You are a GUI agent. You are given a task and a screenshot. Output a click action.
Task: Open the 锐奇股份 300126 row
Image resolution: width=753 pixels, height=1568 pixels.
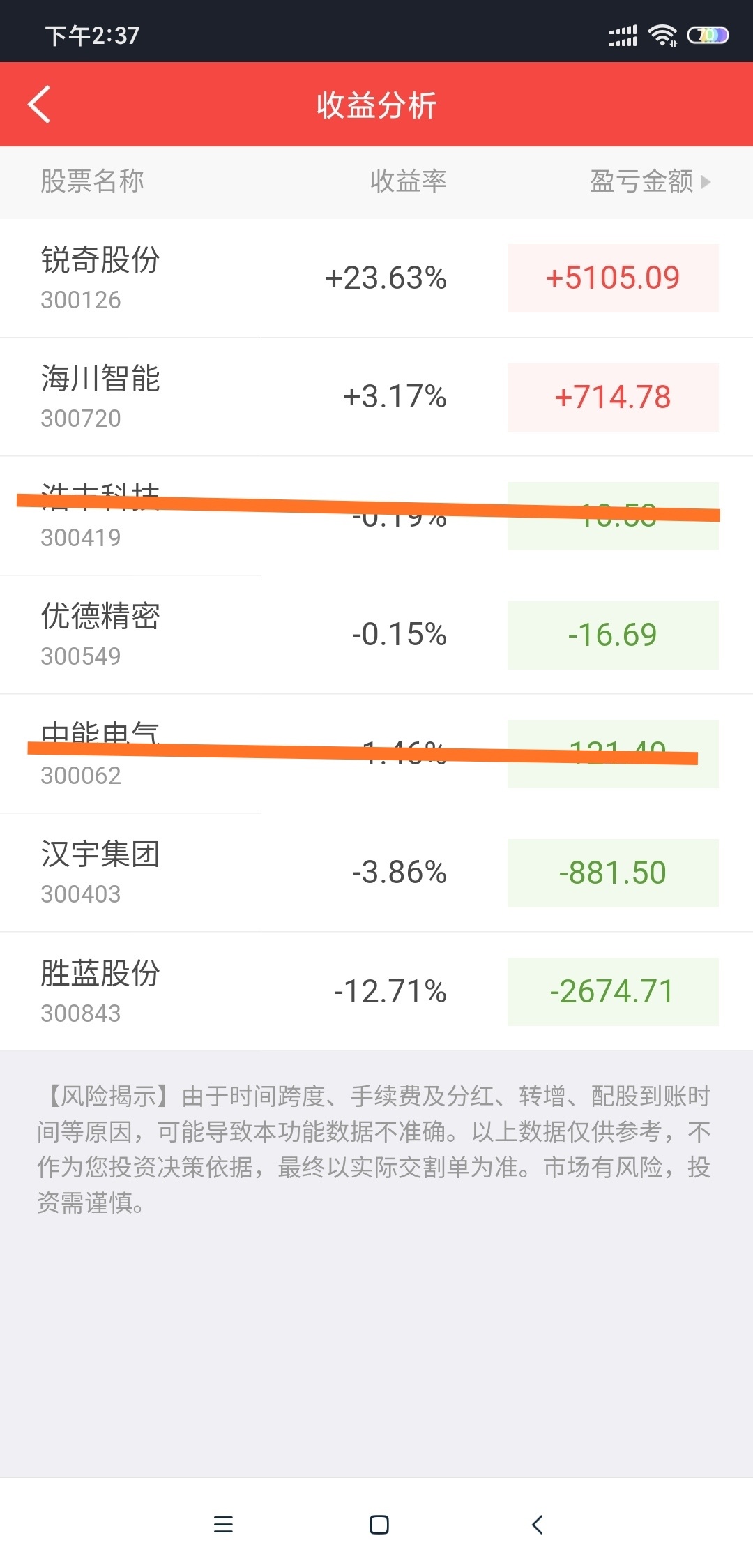[x=376, y=278]
